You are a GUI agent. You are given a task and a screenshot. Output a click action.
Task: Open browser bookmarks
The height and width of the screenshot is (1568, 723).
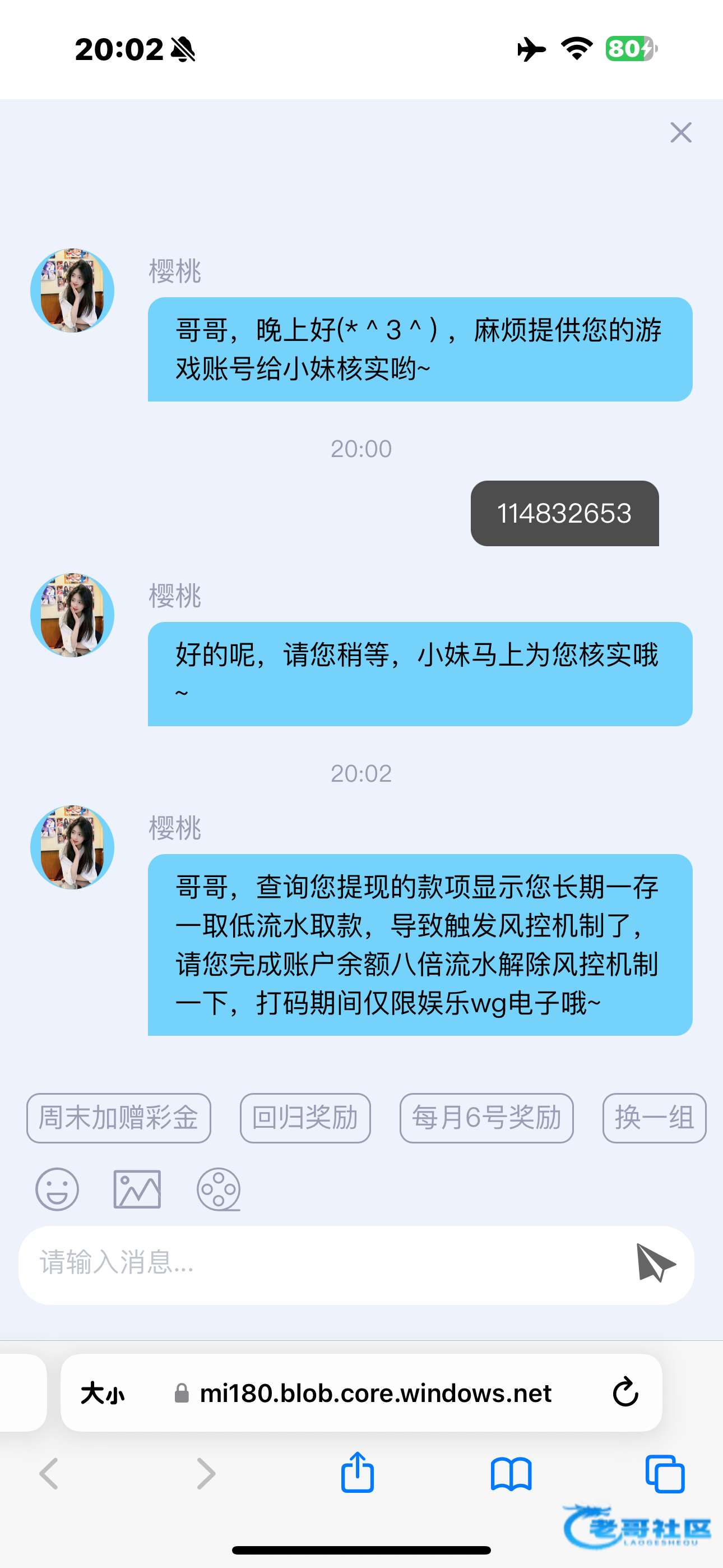(x=511, y=1473)
